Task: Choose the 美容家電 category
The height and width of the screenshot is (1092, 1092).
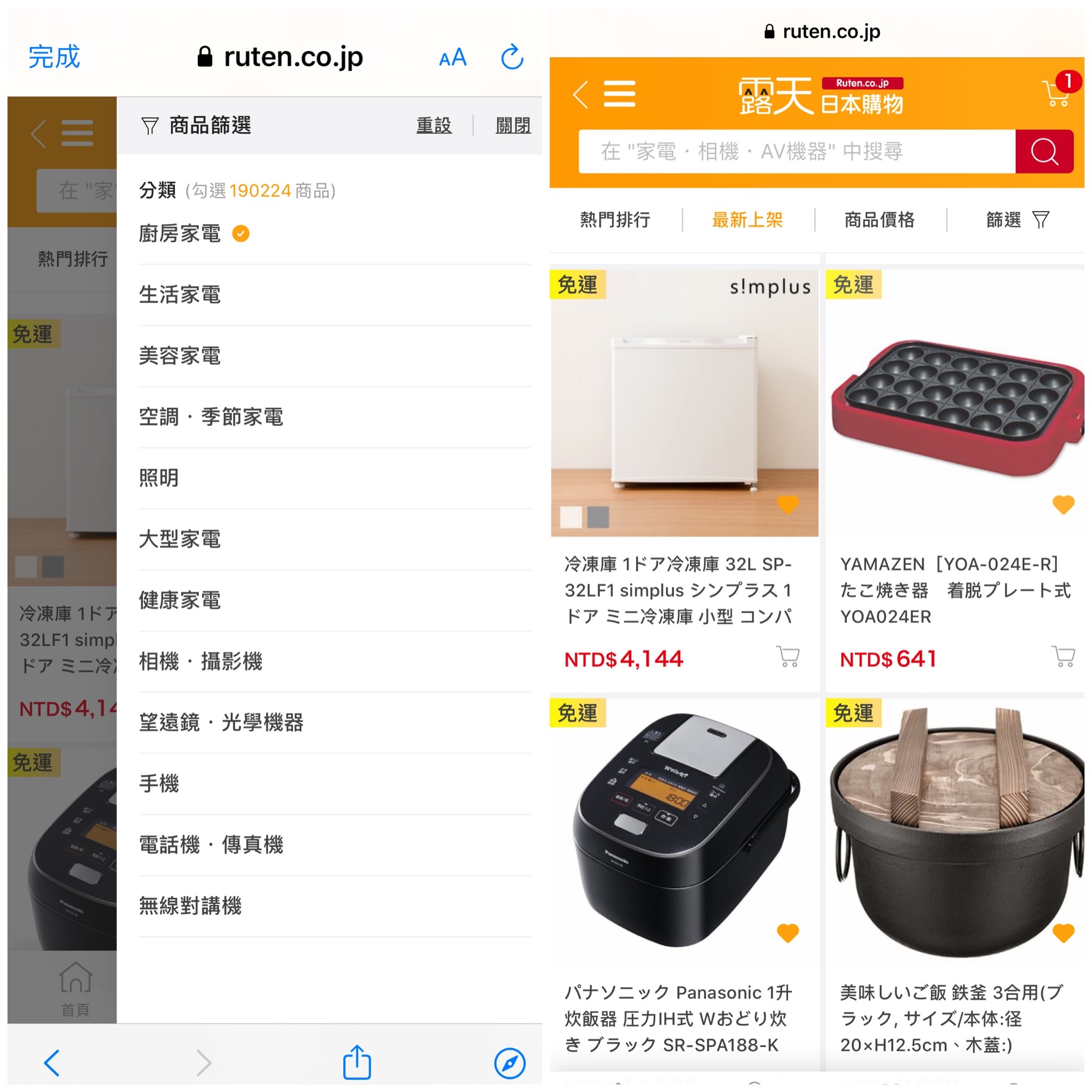Action: [x=180, y=356]
